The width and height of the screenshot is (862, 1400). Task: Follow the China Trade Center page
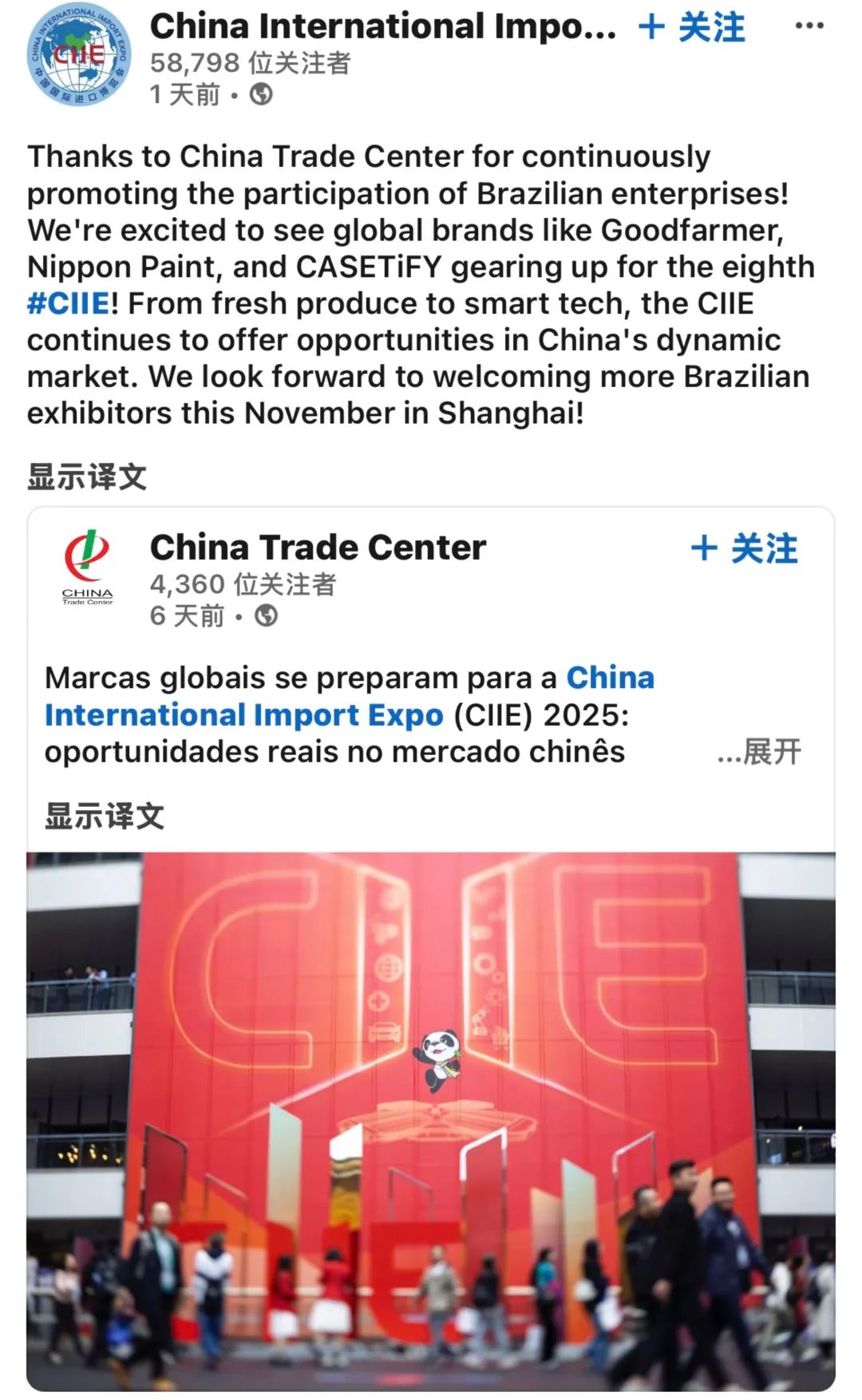744,548
